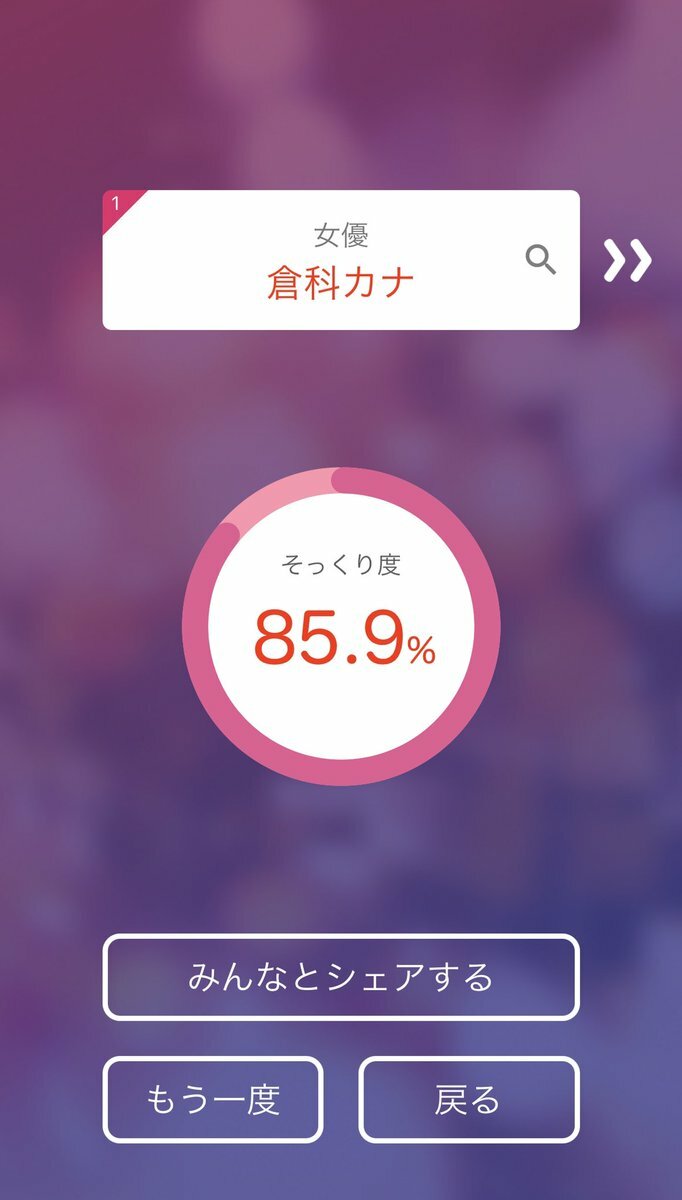Tap the みんなとシェアする button
Viewport: 682px width, 1200px height.
point(341,977)
